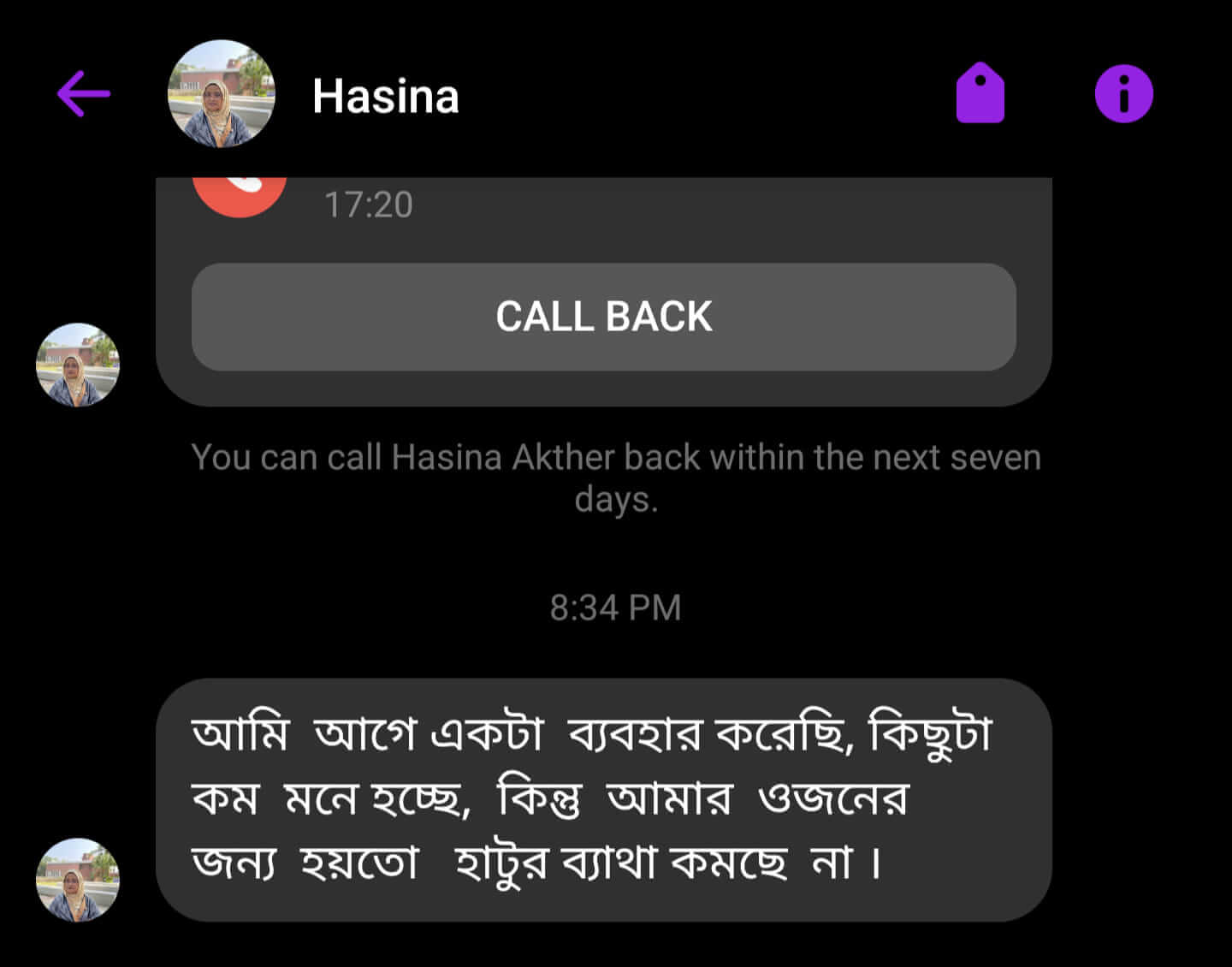Open Hasina's profile picture in header
1232x967 pixels.
[222, 94]
